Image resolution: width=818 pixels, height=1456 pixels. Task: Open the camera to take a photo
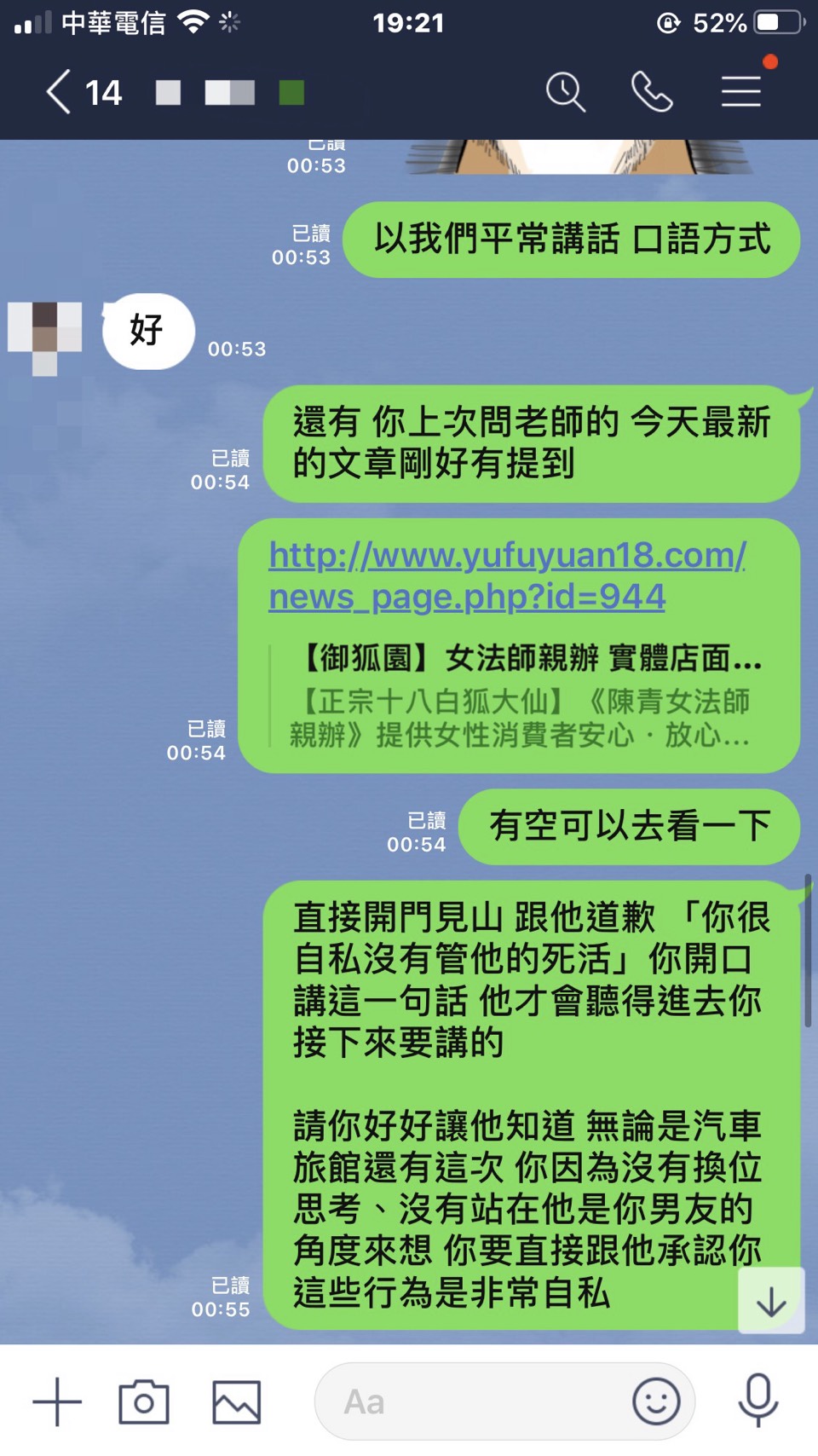(x=144, y=1401)
